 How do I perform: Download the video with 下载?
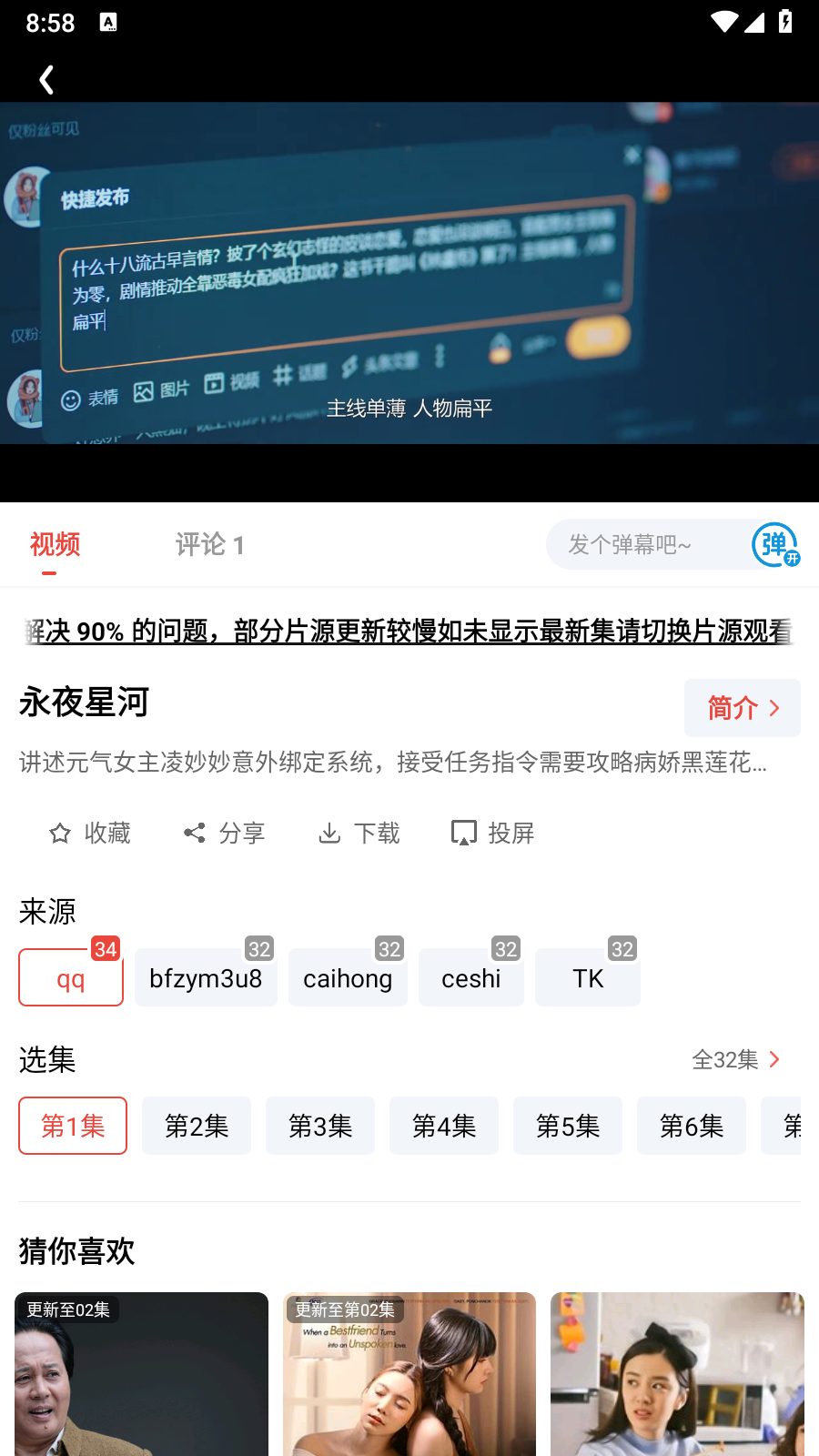point(359,833)
